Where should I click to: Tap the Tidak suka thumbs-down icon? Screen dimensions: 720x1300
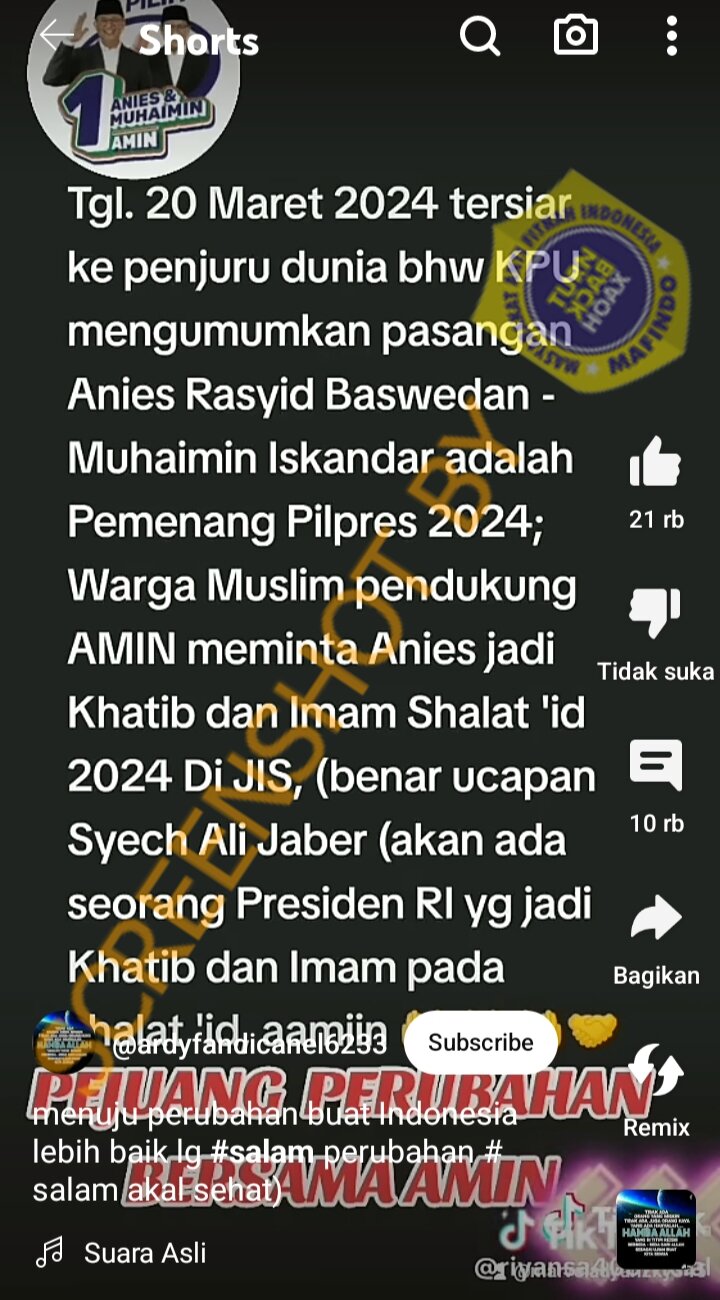click(655, 613)
